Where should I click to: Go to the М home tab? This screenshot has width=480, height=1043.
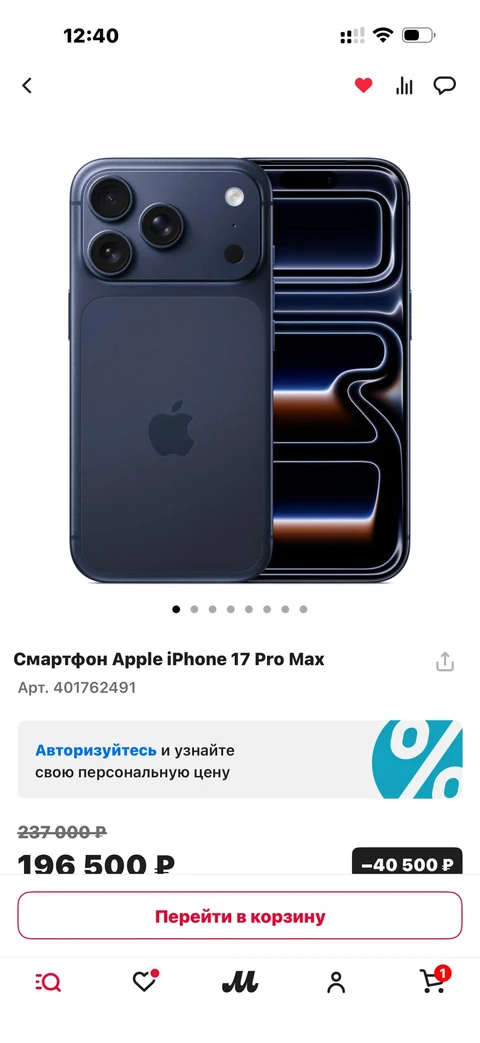[x=240, y=982]
